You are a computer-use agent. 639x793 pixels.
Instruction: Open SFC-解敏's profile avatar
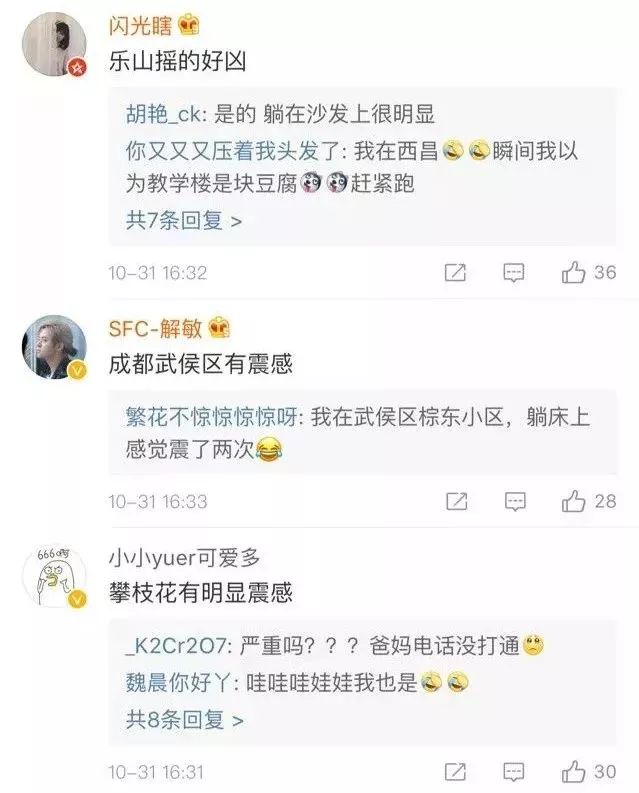pos(54,347)
